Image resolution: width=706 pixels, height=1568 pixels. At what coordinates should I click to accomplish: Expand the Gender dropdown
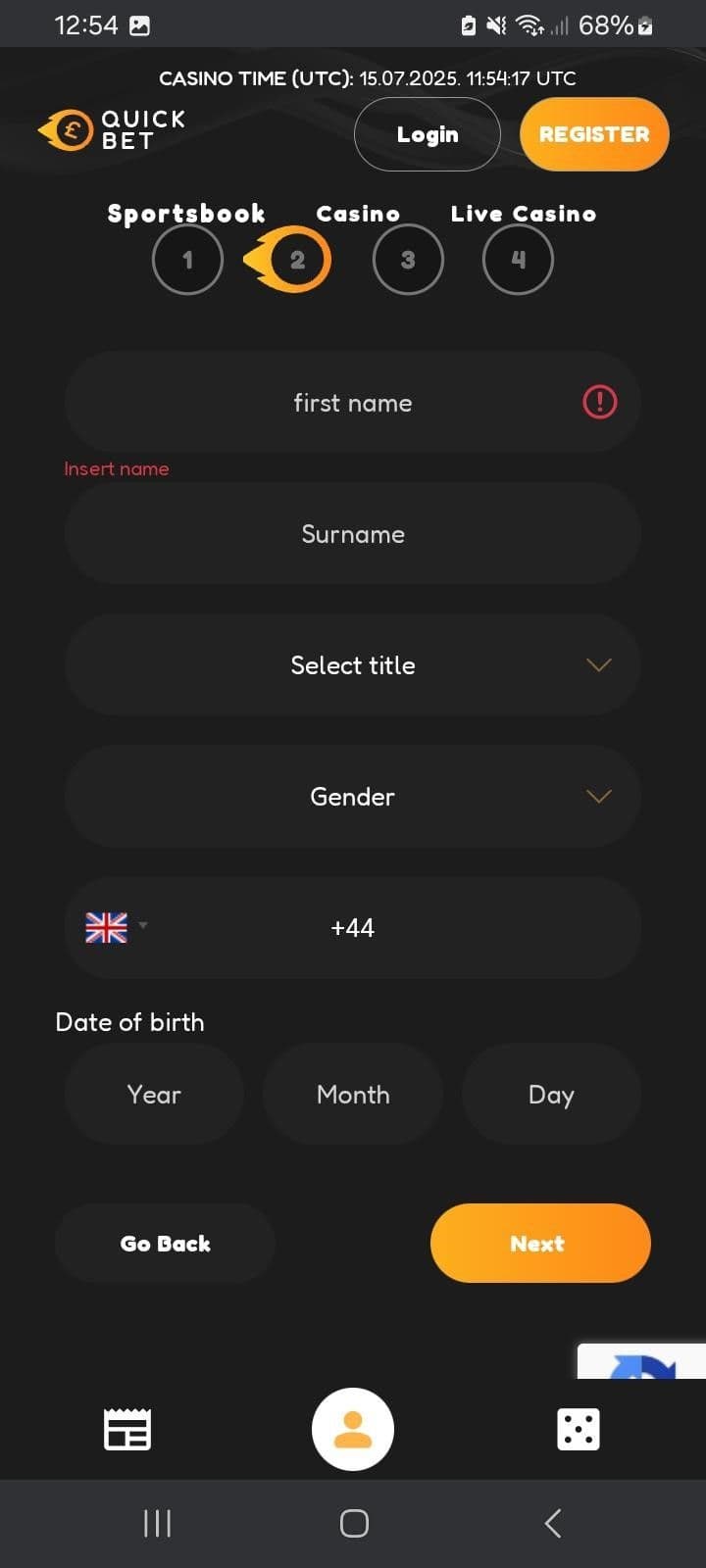pos(353,796)
